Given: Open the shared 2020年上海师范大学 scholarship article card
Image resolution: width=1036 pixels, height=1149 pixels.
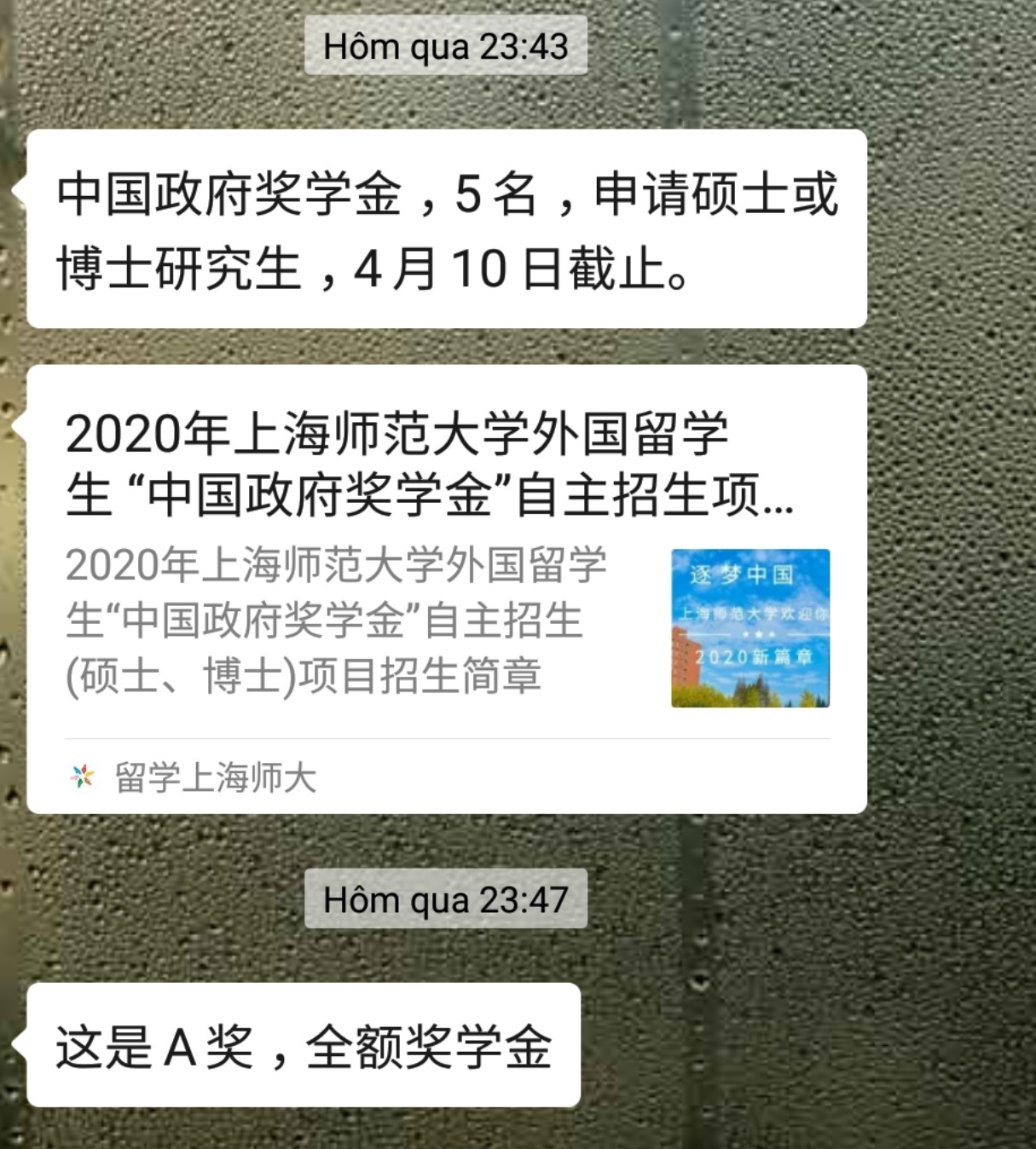Looking at the screenshot, I should tap(446, 588).
